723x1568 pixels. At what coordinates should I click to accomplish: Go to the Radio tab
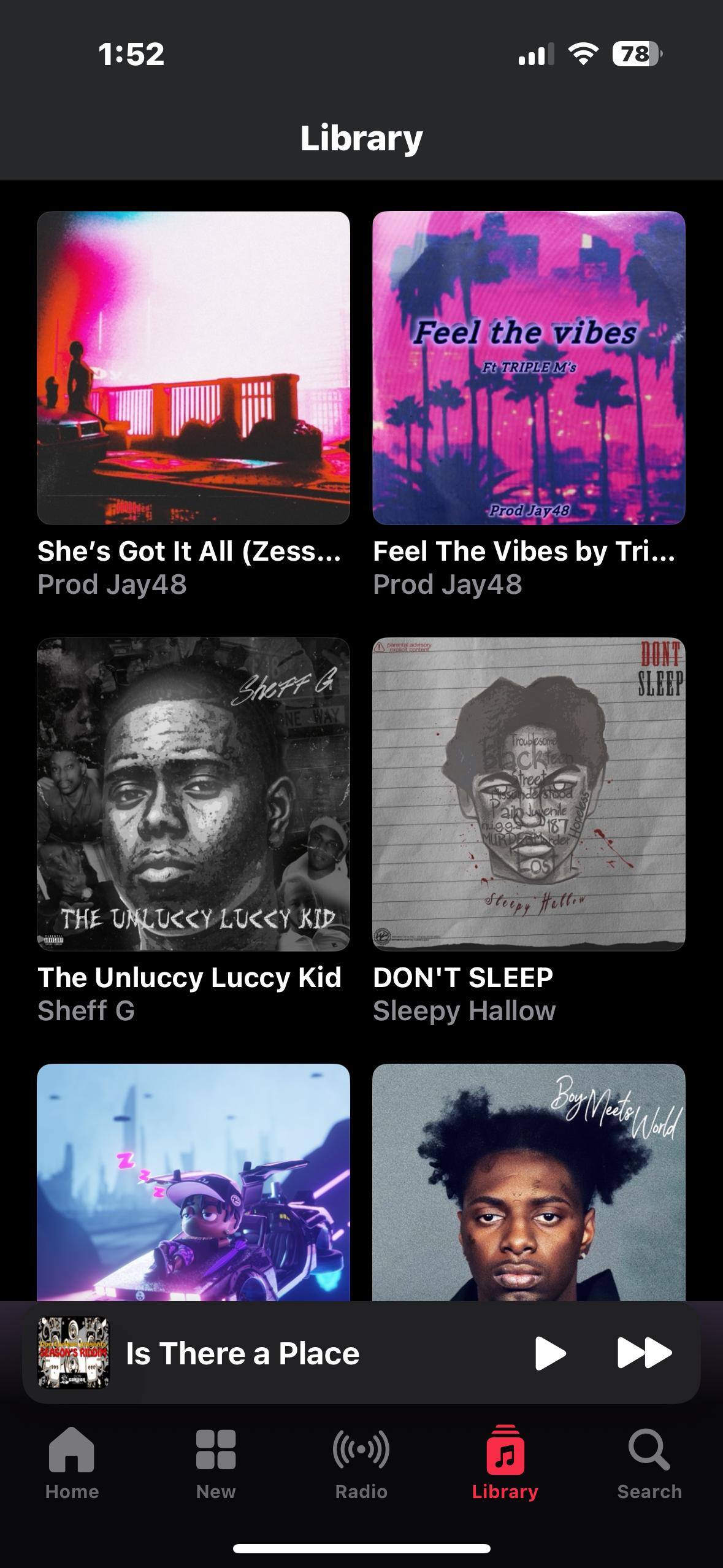361,1462
